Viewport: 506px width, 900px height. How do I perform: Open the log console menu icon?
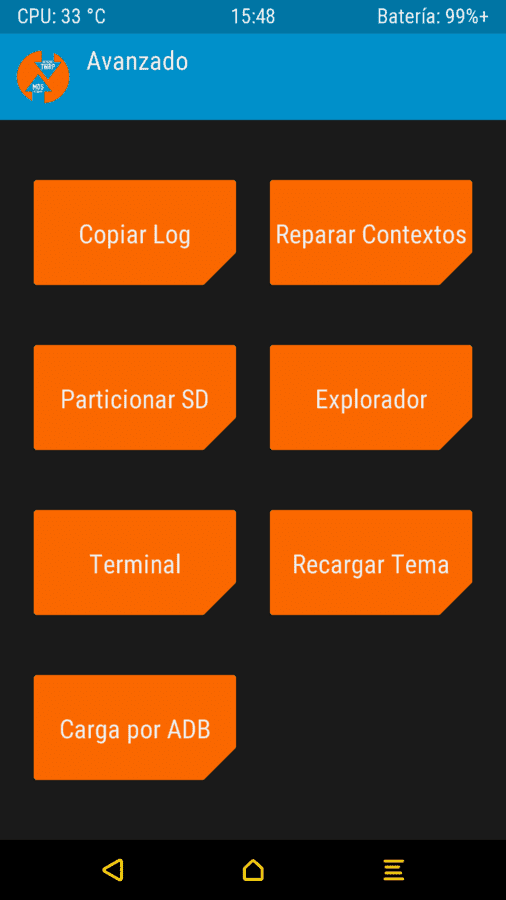click(394, 870)
